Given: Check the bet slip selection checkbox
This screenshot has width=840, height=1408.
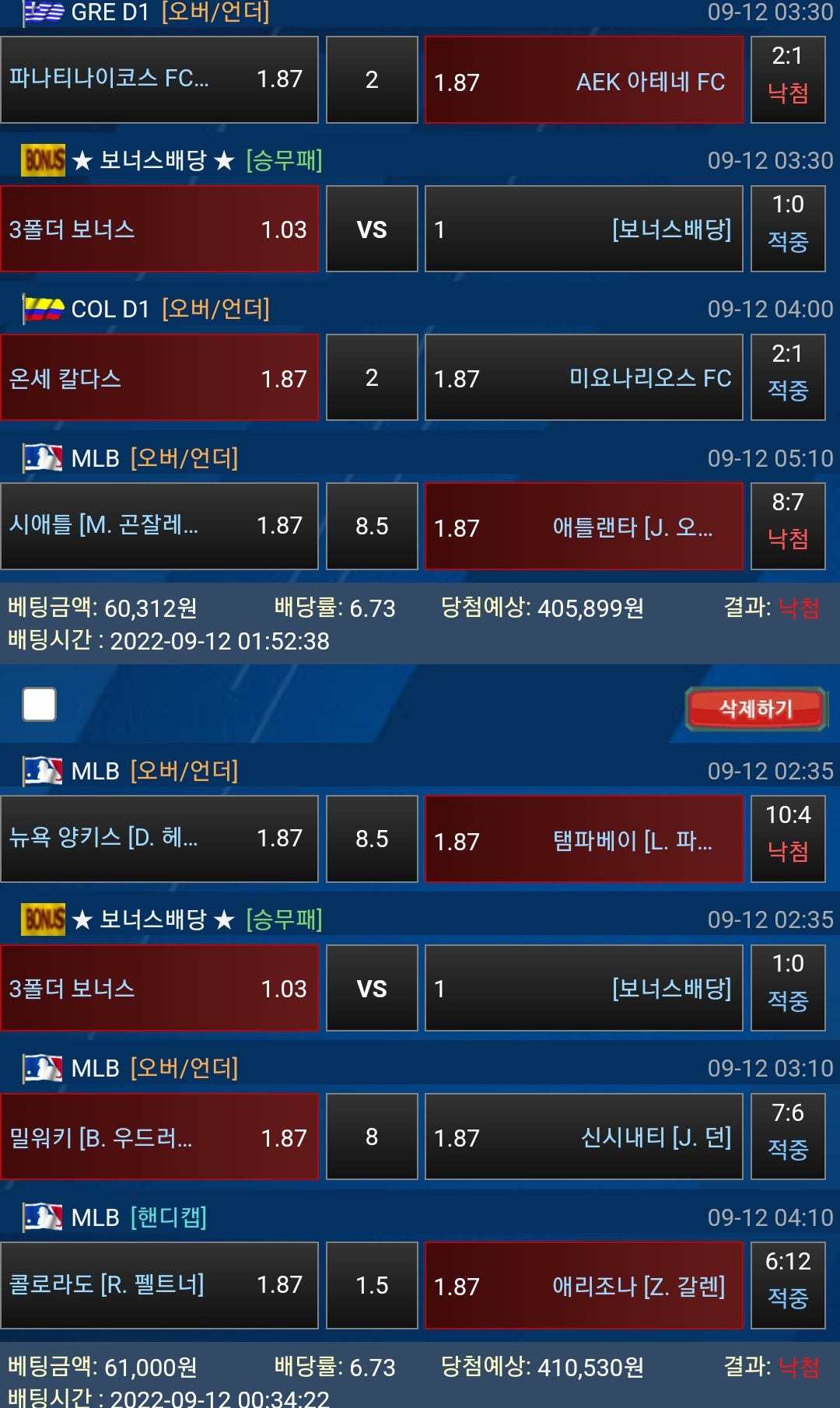Looking at the screenshot, I should click(40, 705).
